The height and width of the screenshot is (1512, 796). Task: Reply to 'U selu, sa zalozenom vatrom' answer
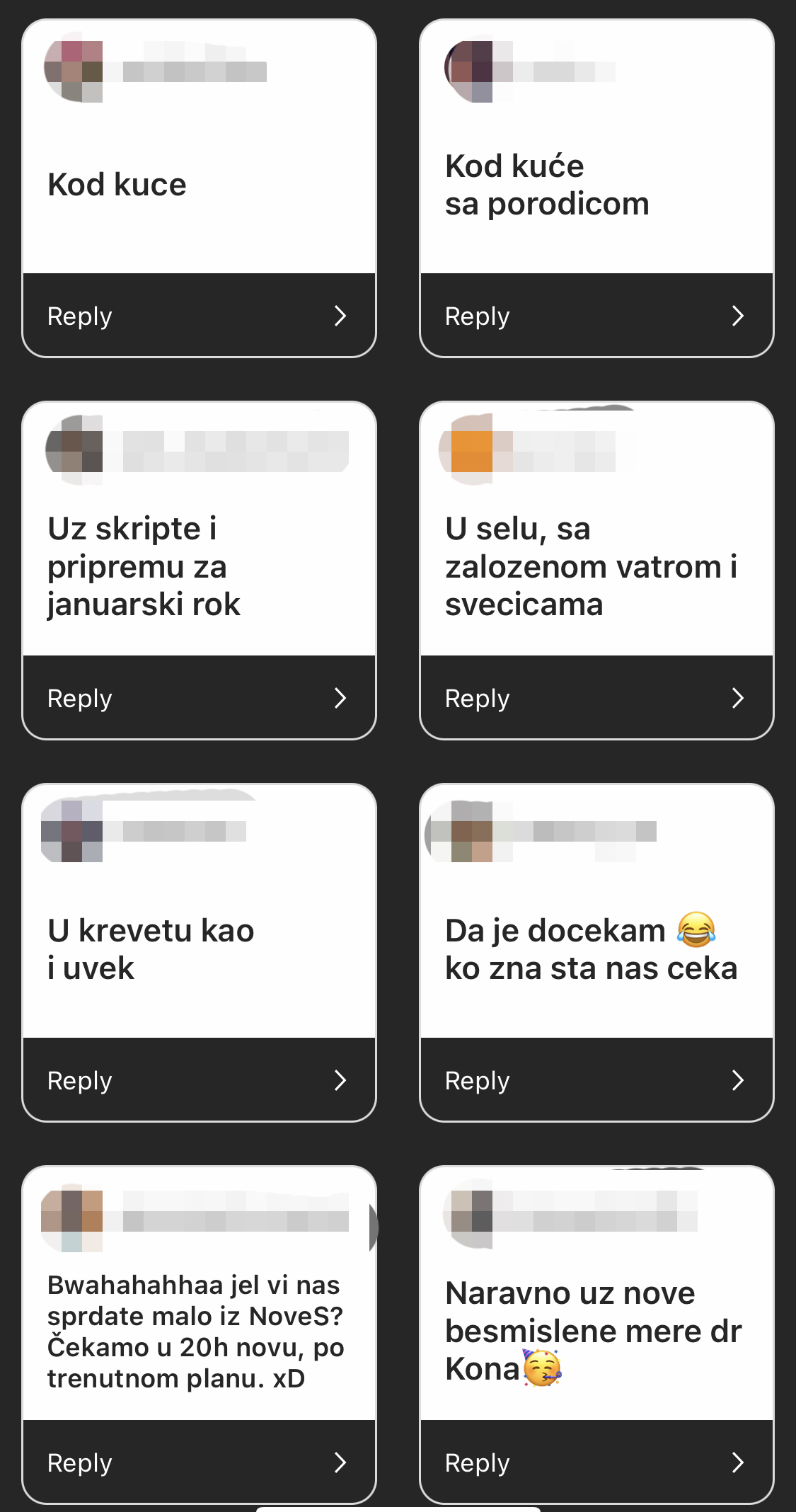(596, 698)
